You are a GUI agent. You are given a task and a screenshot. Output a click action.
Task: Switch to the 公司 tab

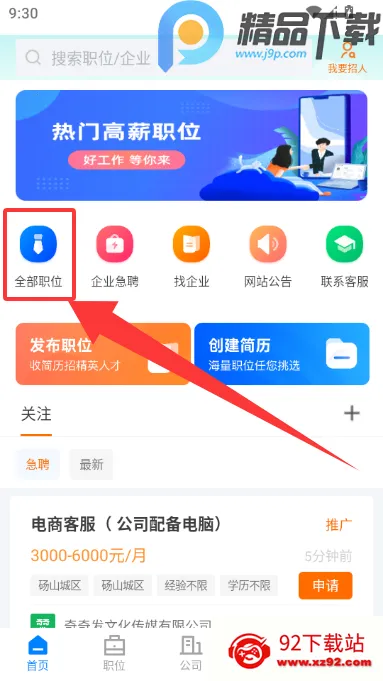(x=191, y=653)
